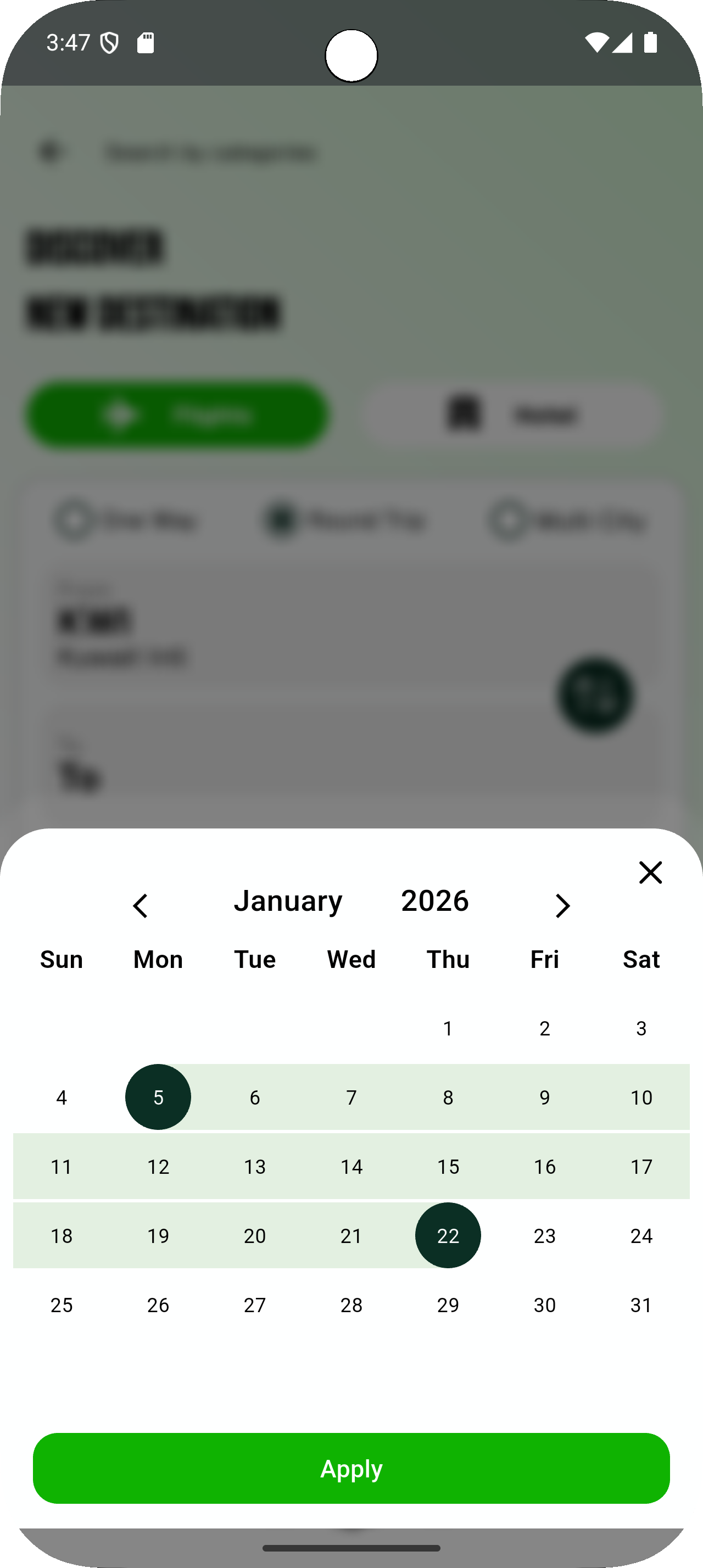Choose January 10 on calendar
The height and width of the screenshot is (1568, 703).
click(641, 1097)
